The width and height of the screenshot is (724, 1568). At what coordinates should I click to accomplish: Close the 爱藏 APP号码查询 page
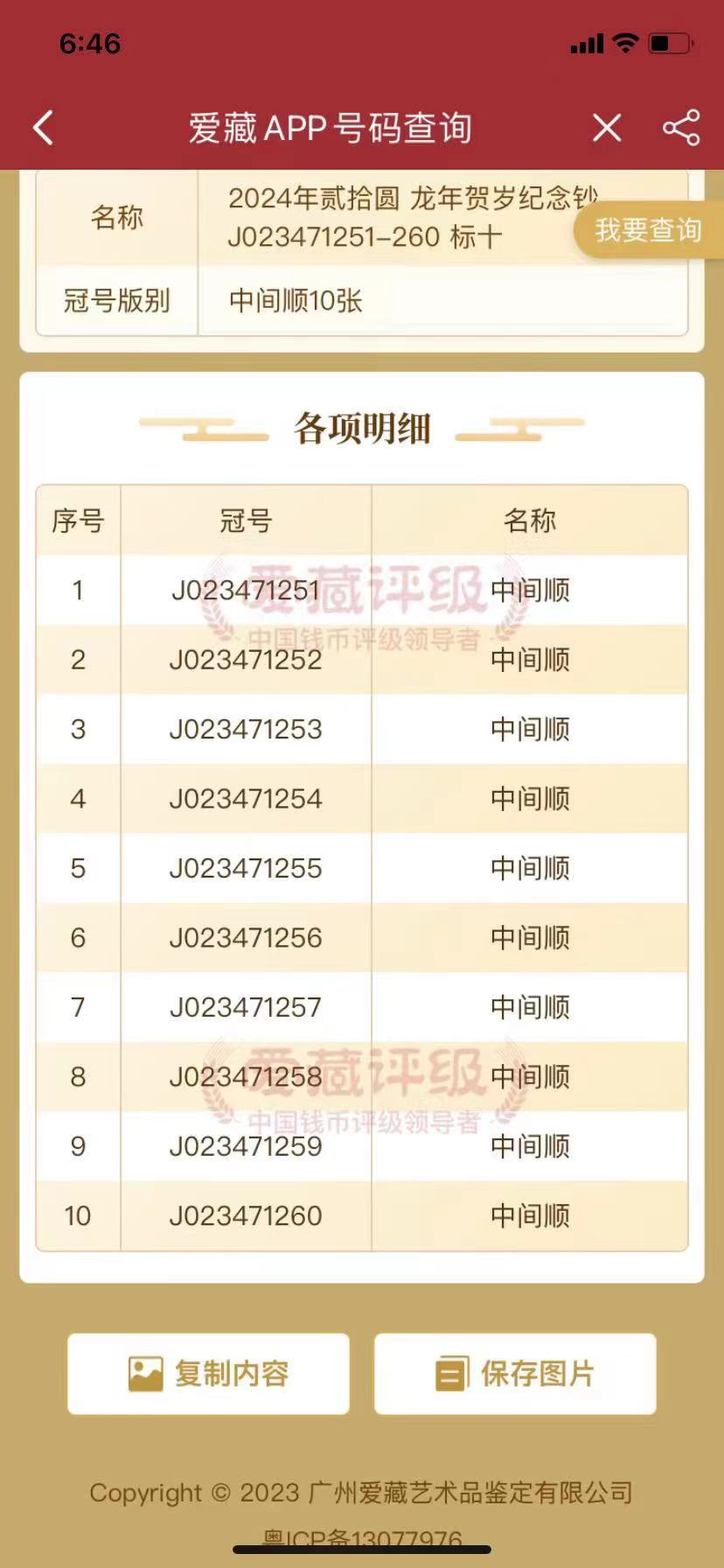[607, 128]
